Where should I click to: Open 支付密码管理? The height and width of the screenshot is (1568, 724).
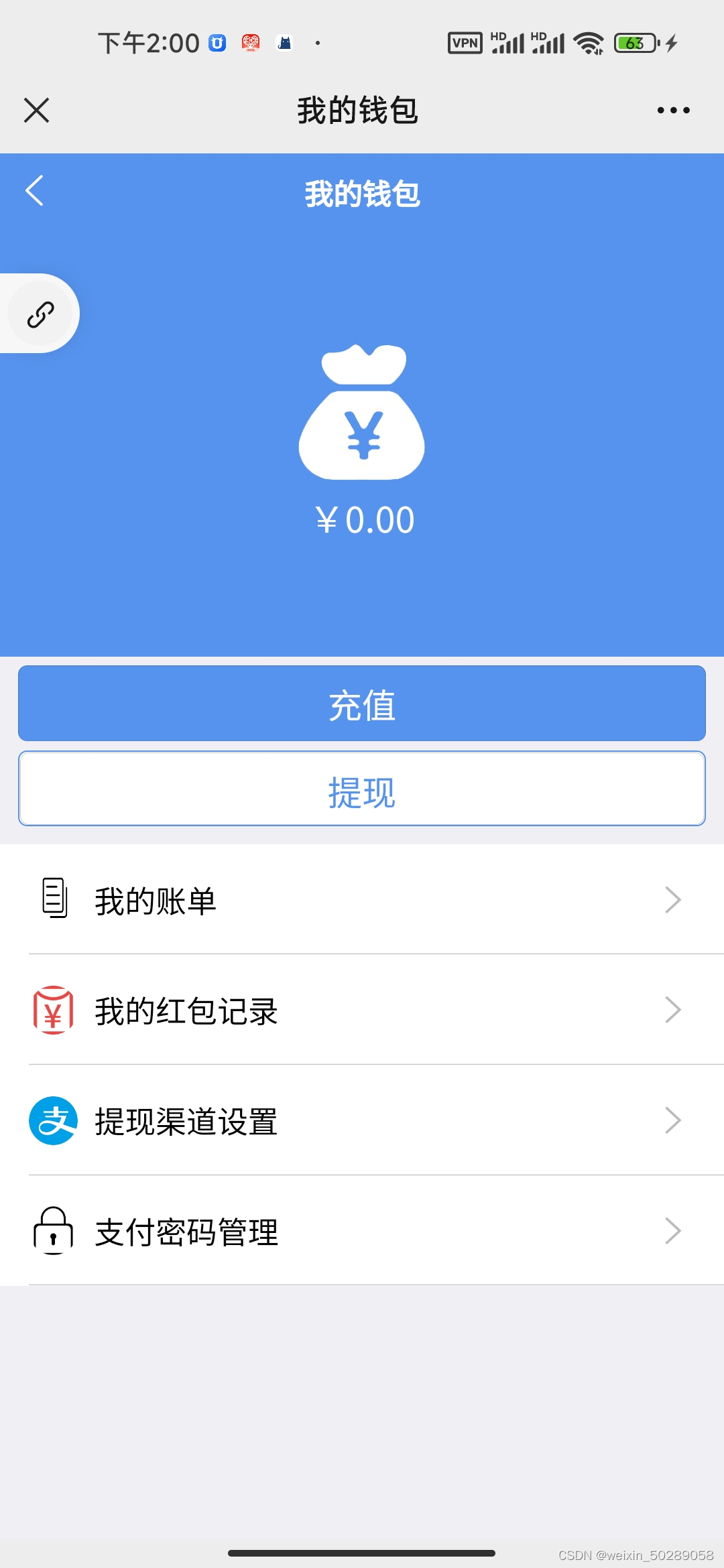click(x=362, y=1231)
